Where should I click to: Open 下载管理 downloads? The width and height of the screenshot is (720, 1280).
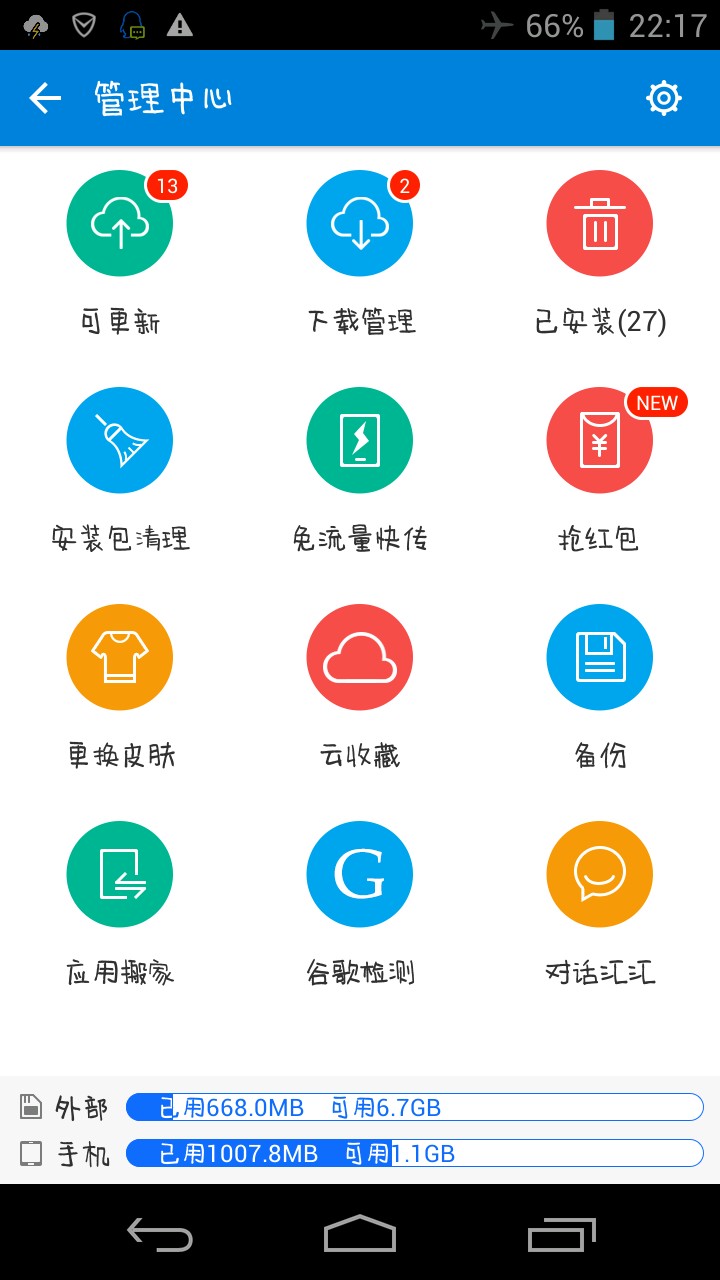(x=360, y=224)
